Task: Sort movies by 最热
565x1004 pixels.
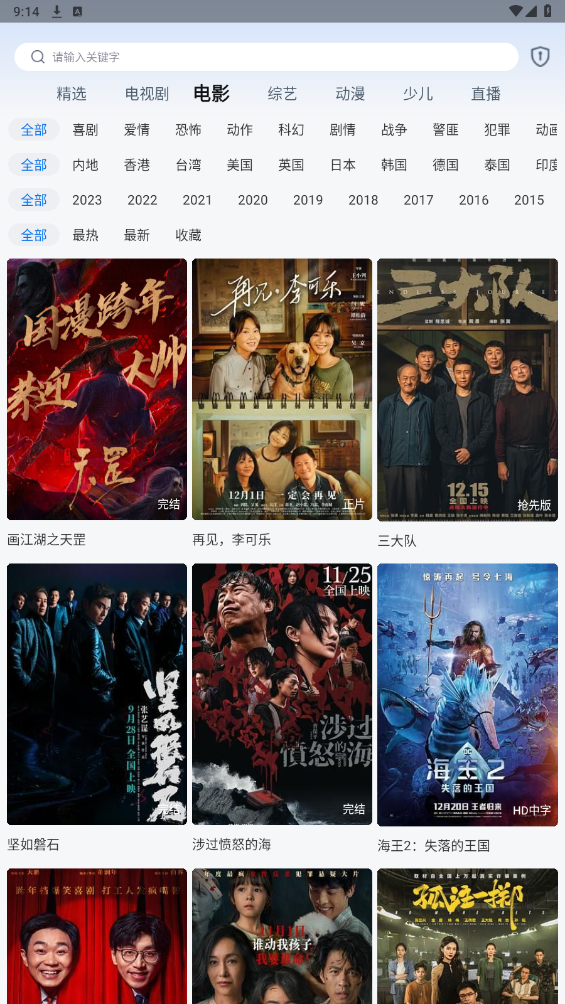Action: click(x=85, y=235)
